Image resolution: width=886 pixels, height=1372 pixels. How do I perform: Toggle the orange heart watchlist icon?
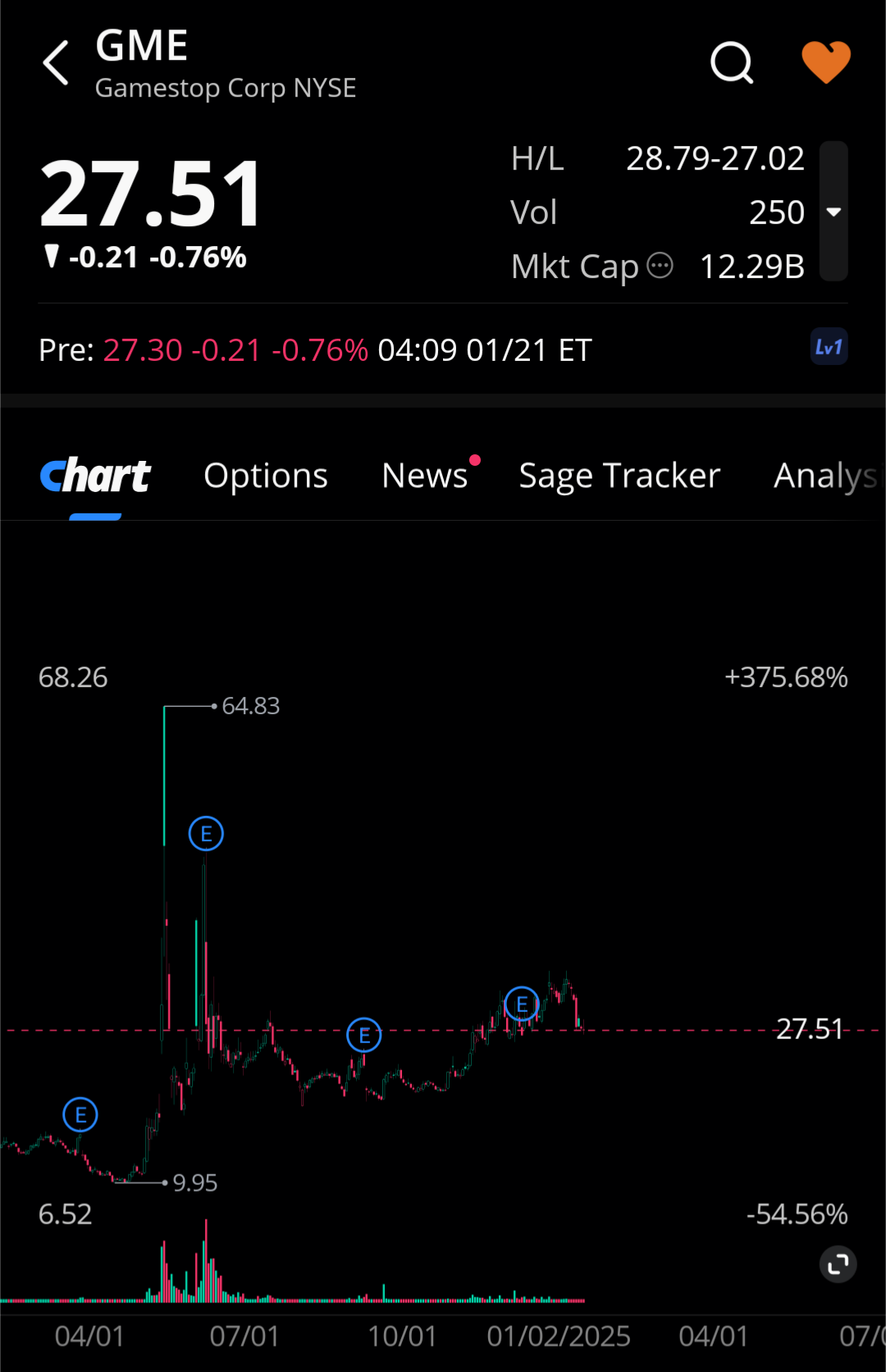point(825,62)
